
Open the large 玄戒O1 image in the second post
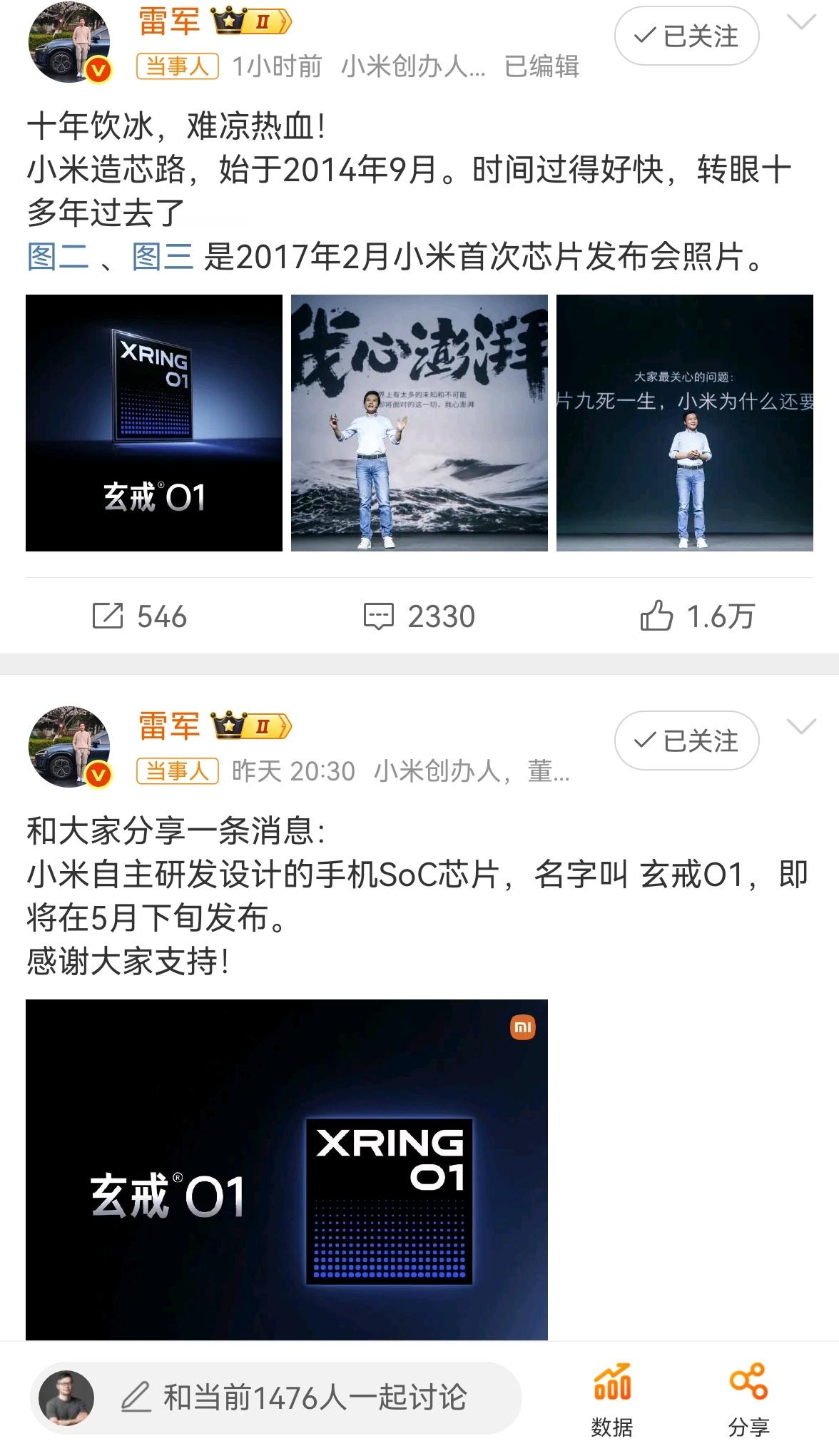click(287, 1170)
